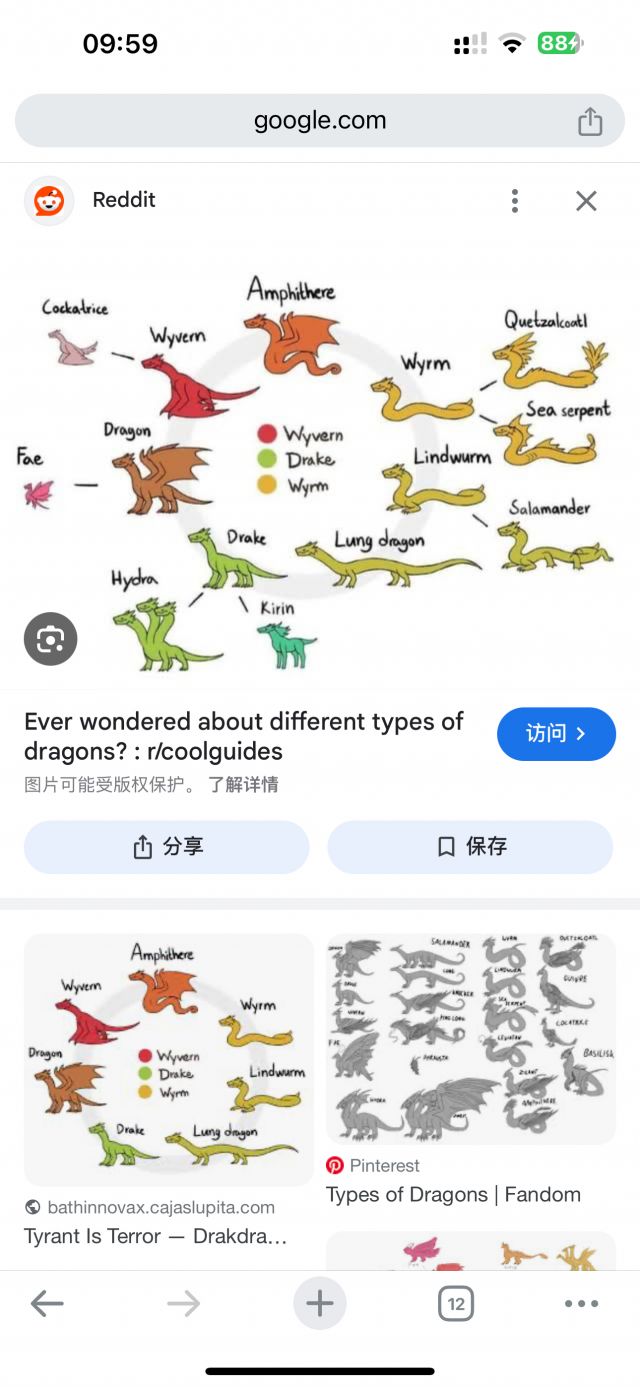Tap the 分享 button

coord(167,847)
